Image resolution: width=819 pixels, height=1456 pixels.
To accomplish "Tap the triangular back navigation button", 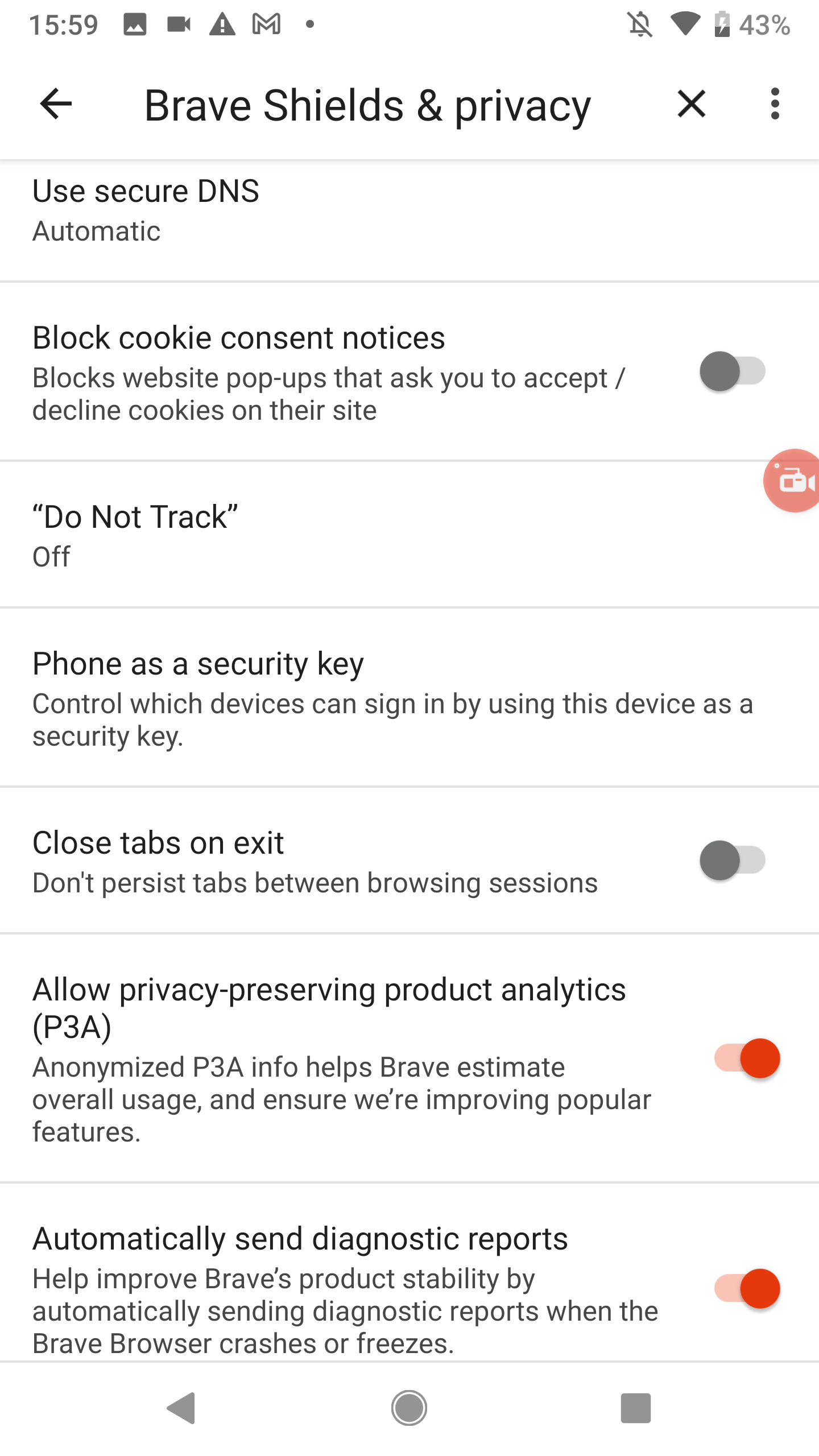I will pyautogui.click(x=181, y=1408).
